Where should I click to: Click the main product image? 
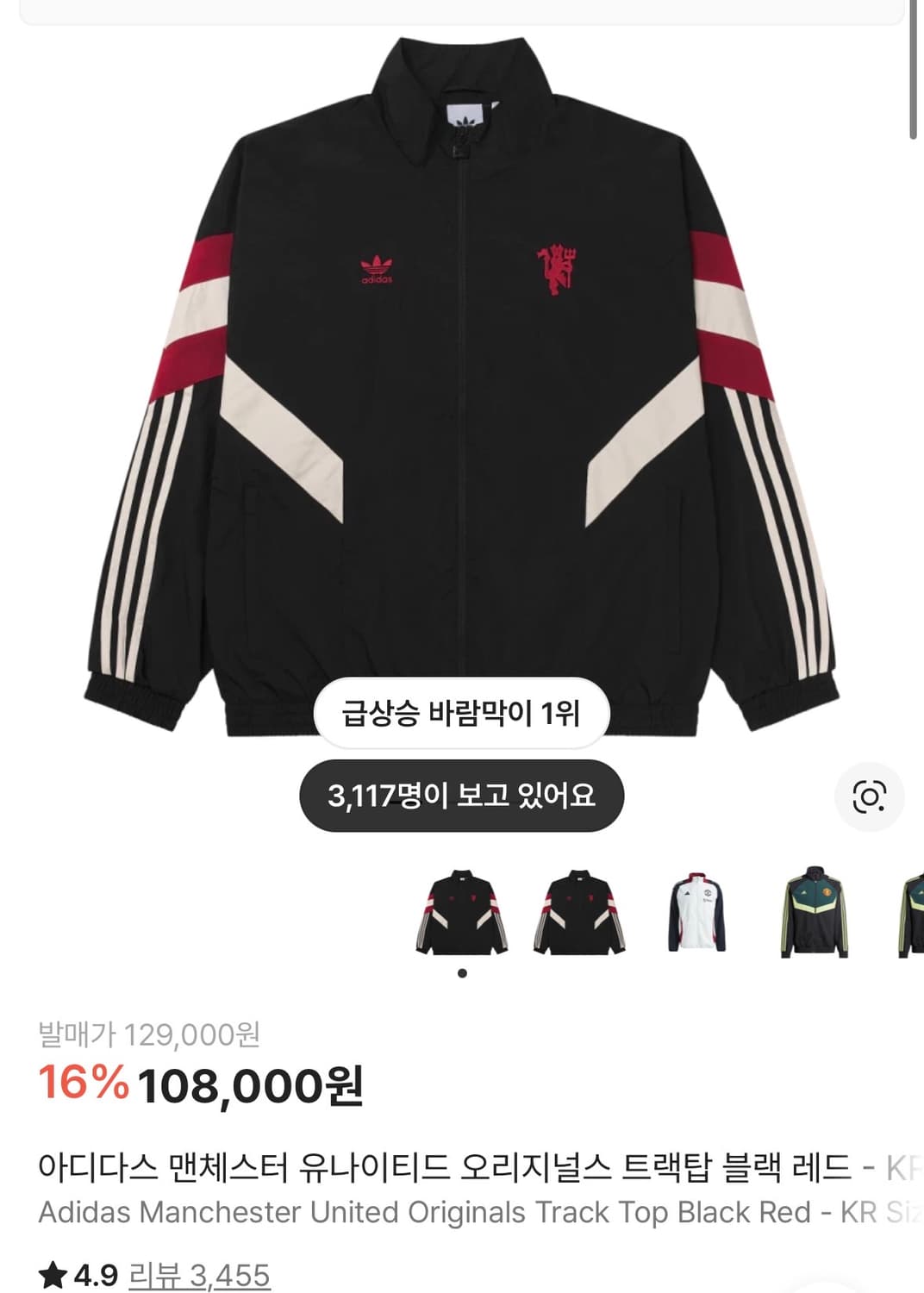461,388
